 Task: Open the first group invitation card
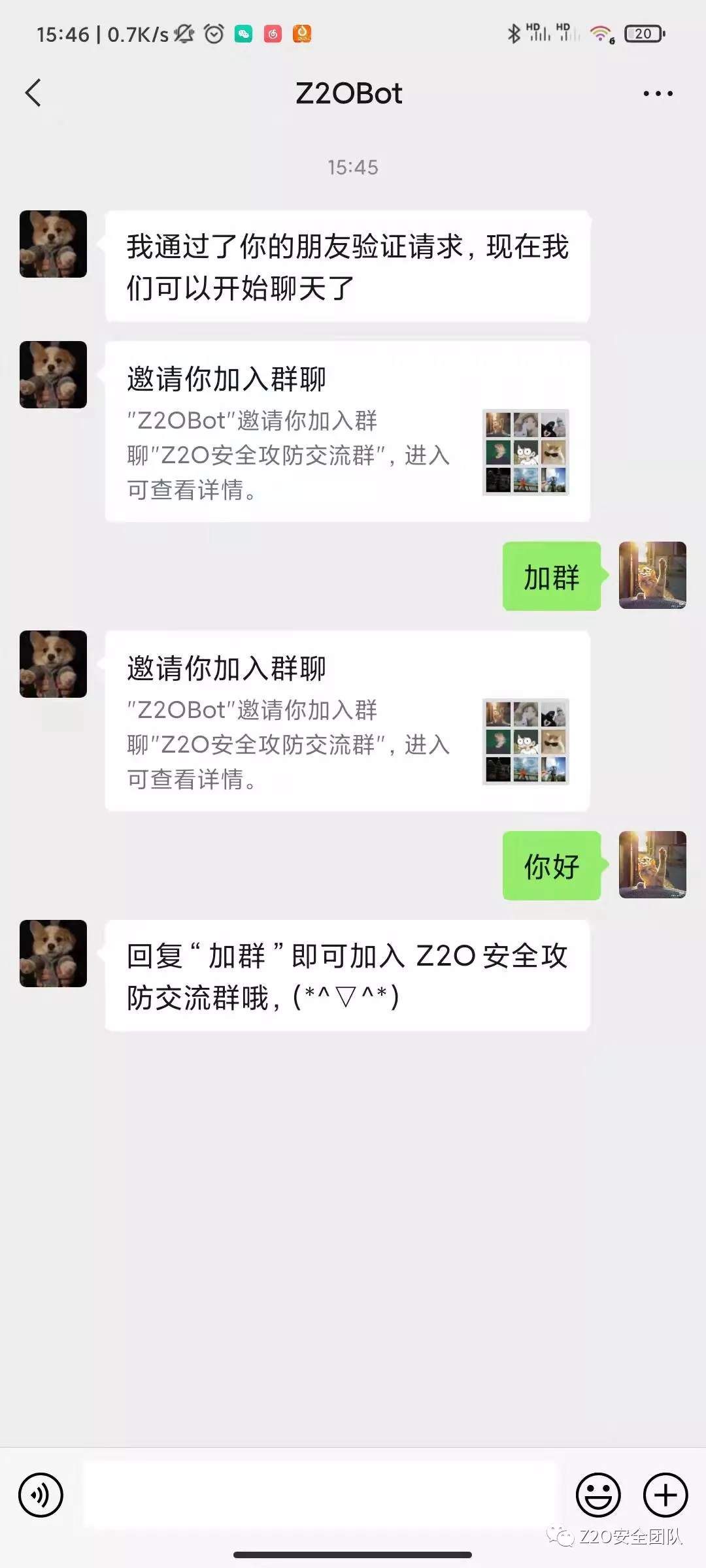[x=347, y=431]
